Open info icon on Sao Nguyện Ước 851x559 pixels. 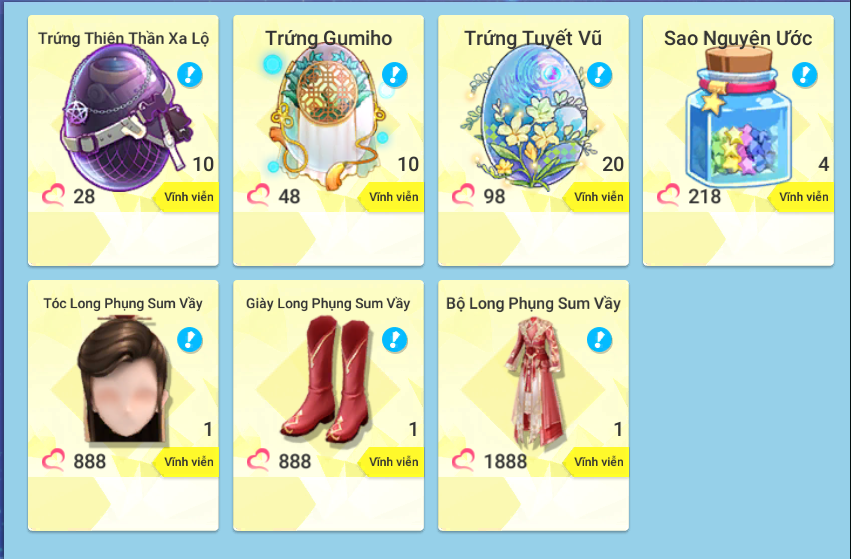[805, 74]
